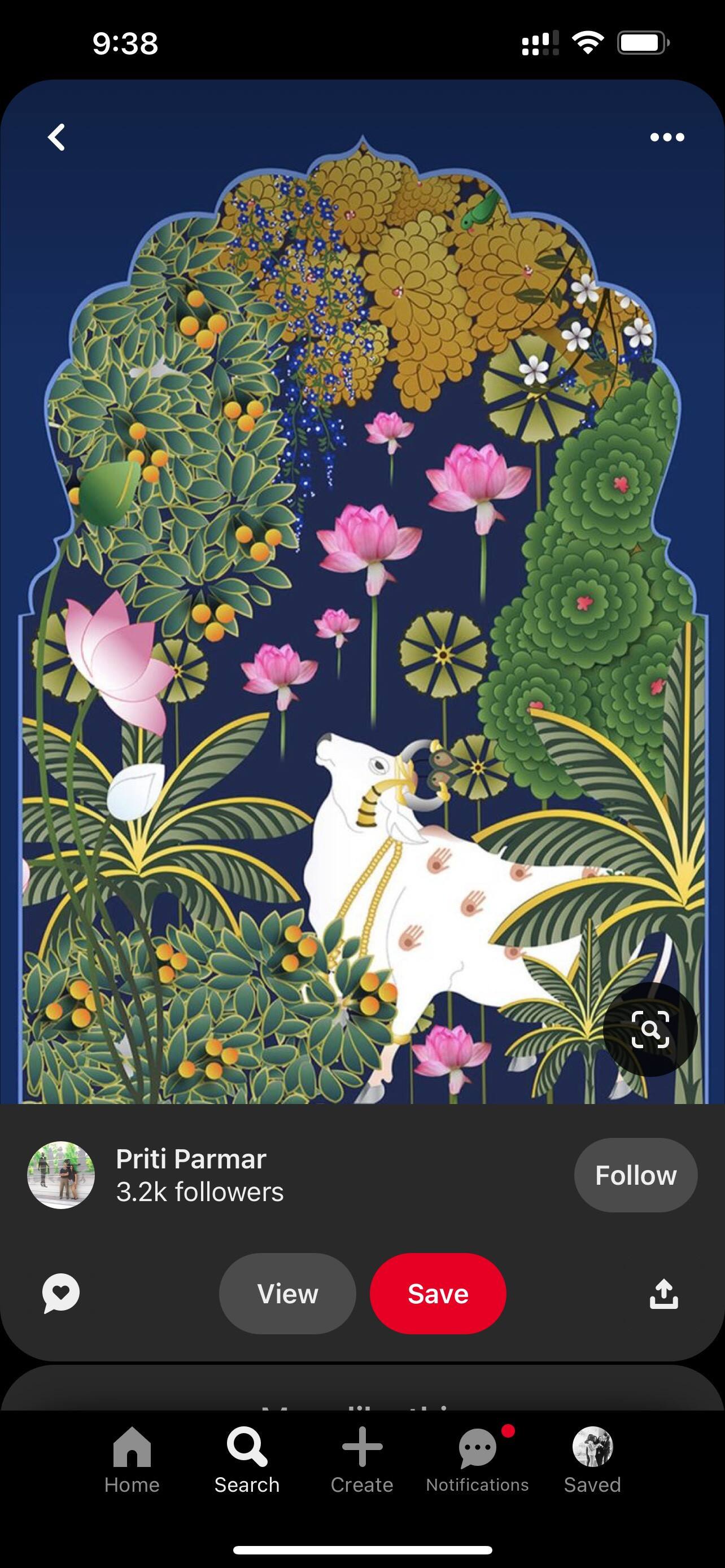Save this pin to a board
The width and height of the screenshot is (725, 1568).
pyautogui.click(x=438, y=1294)
